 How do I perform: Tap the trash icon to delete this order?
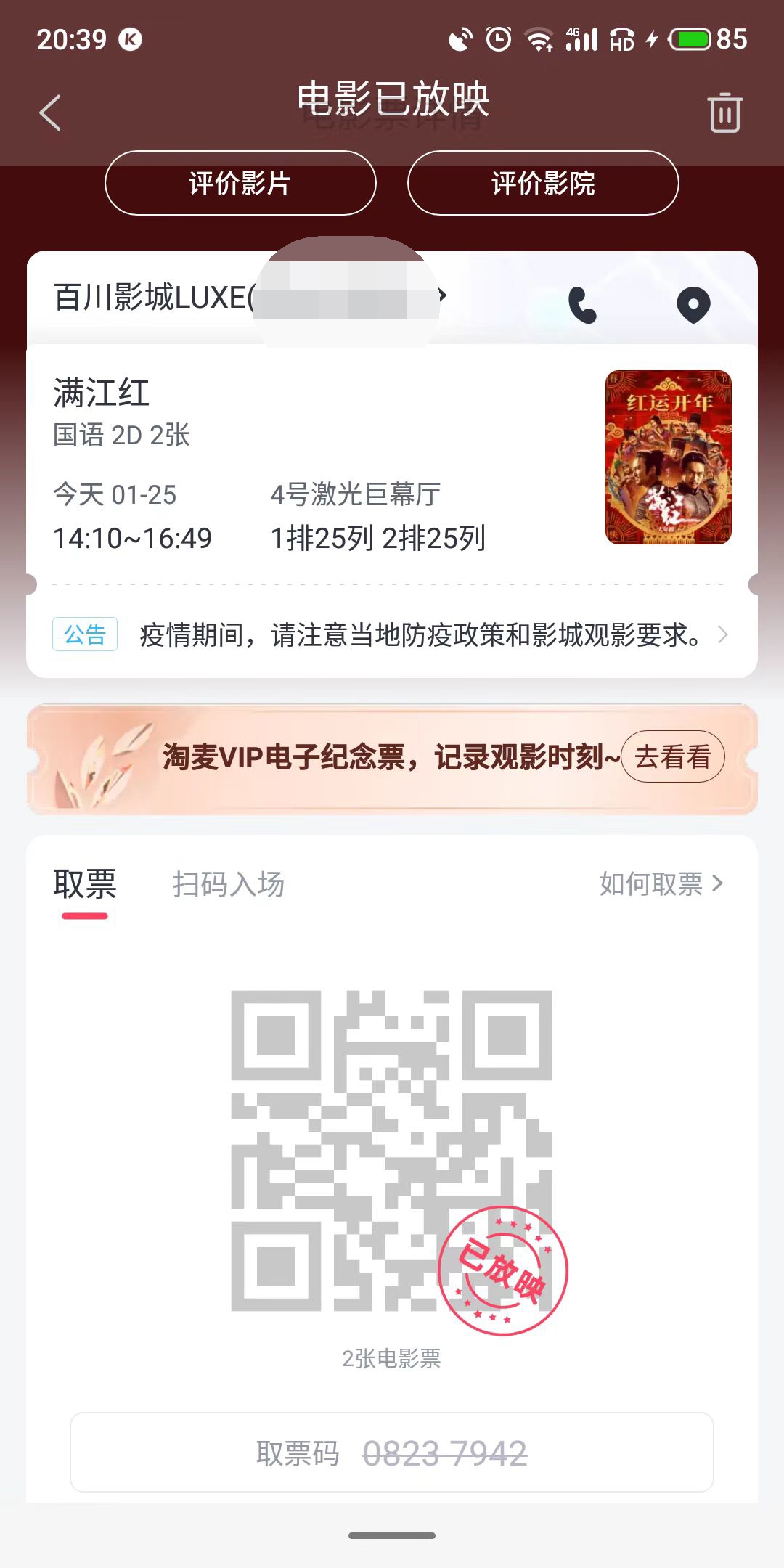[x=725, y=110]
